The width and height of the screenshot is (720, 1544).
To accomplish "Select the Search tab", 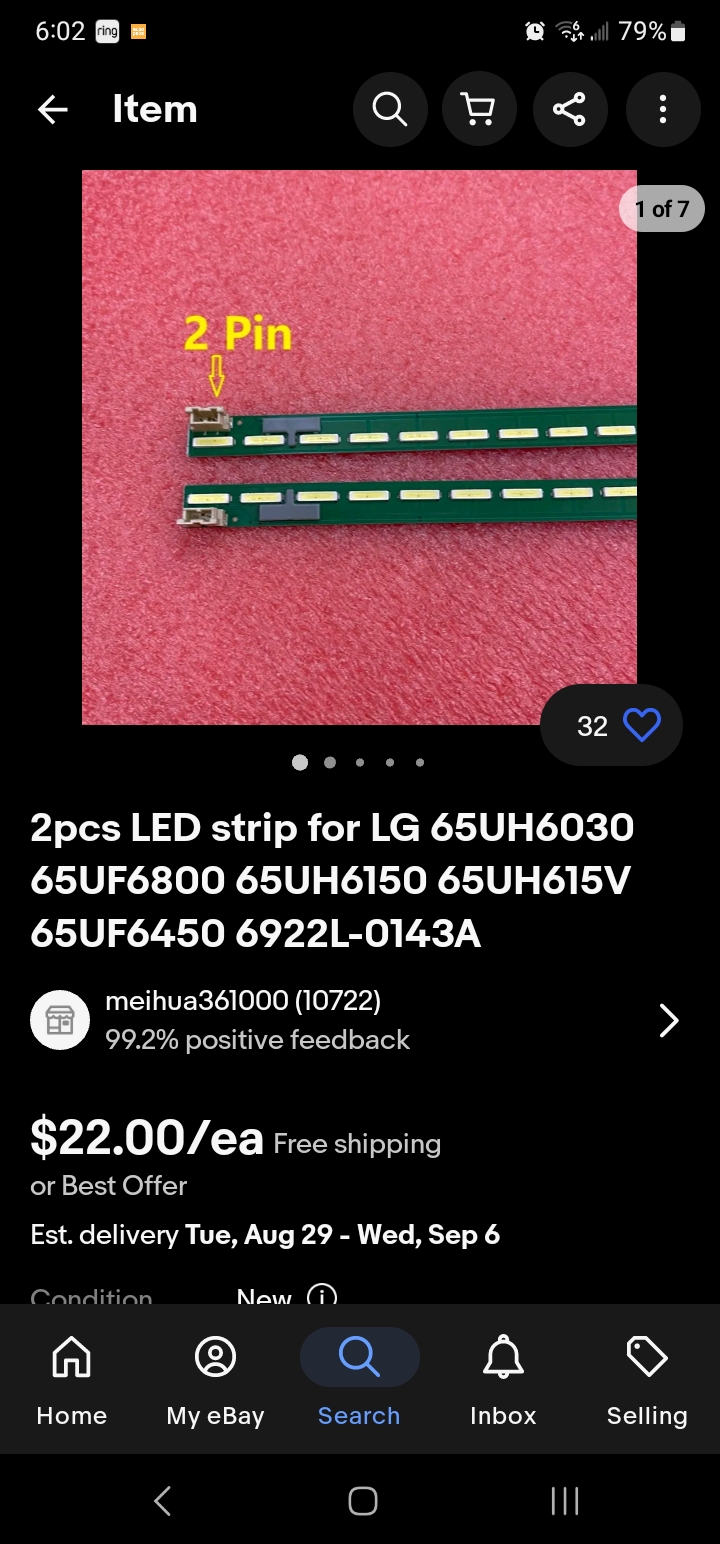I will 359,1380.
